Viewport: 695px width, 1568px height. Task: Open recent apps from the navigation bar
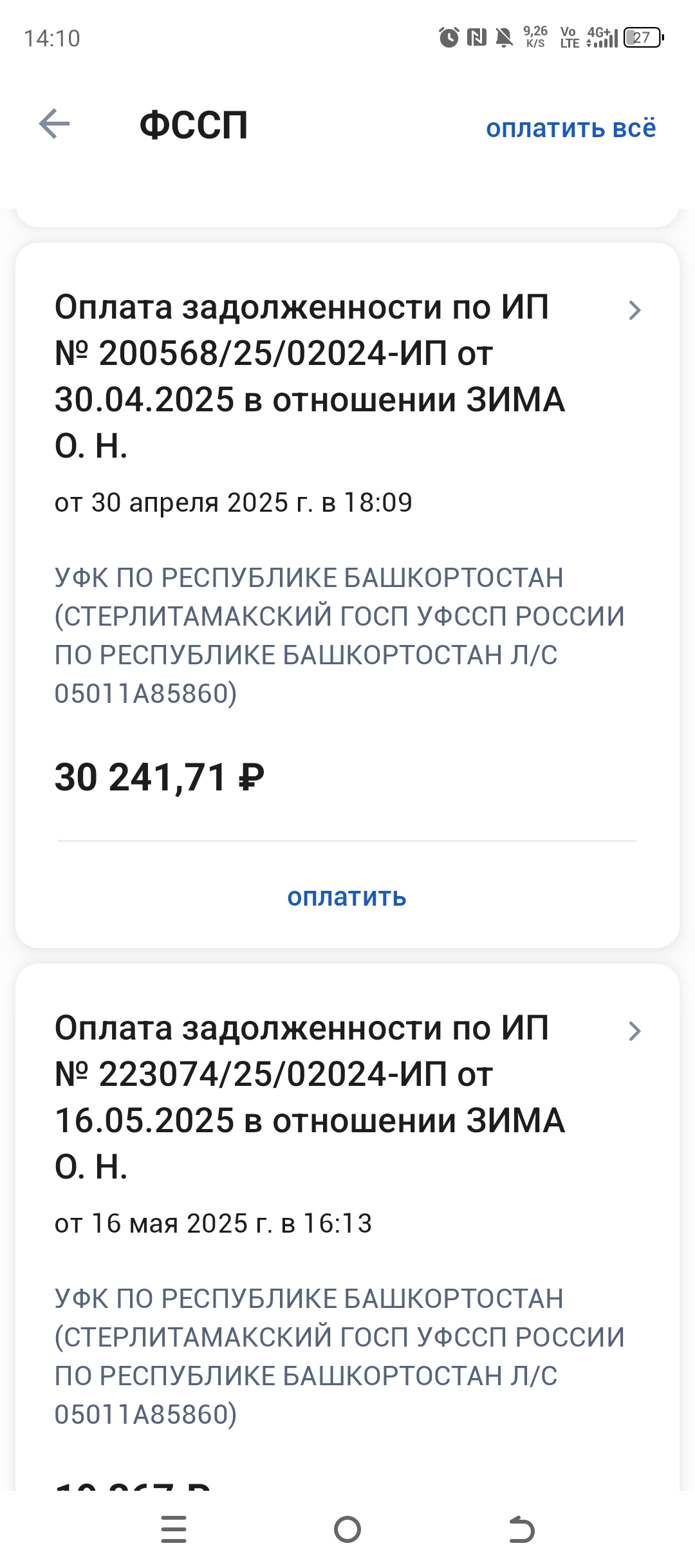(x=174, y=1529)
